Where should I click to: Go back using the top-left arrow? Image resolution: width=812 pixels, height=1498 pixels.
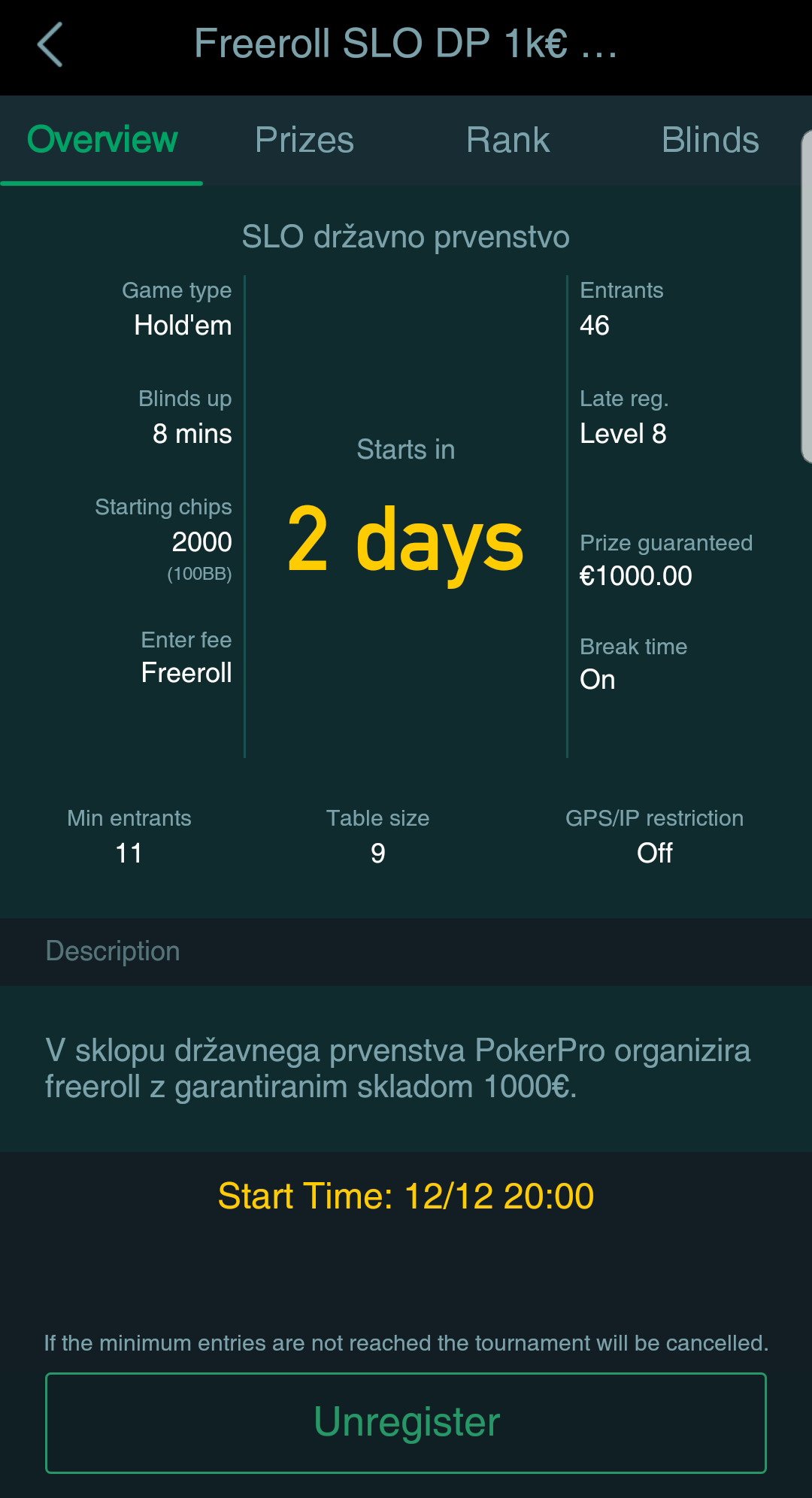(x=50, y=45)
